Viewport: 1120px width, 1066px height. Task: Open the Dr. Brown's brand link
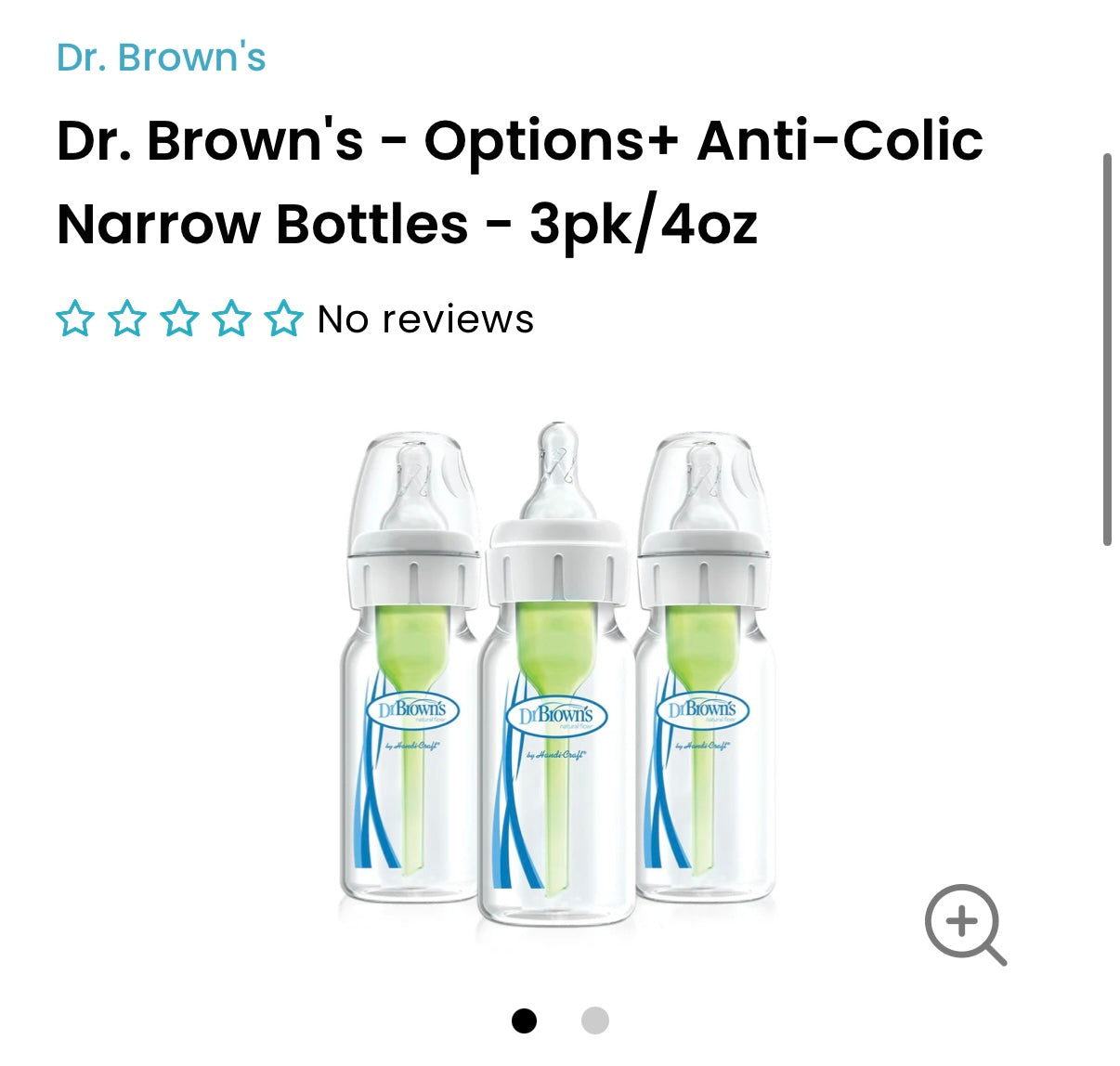[x=161, y=58]
